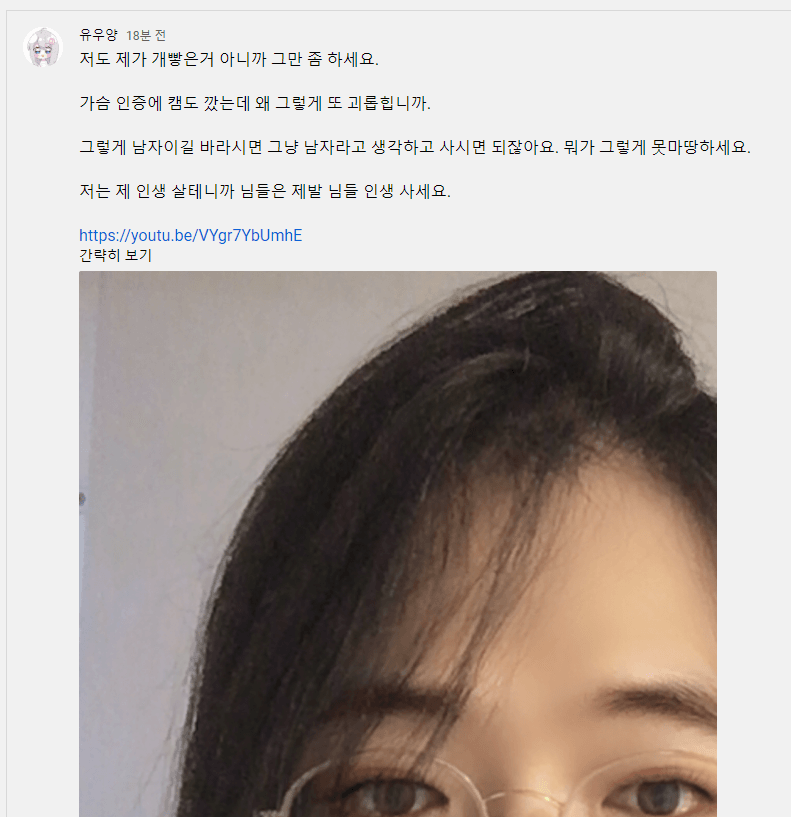Collapse the post with 간략히 보기

point(115,255)
